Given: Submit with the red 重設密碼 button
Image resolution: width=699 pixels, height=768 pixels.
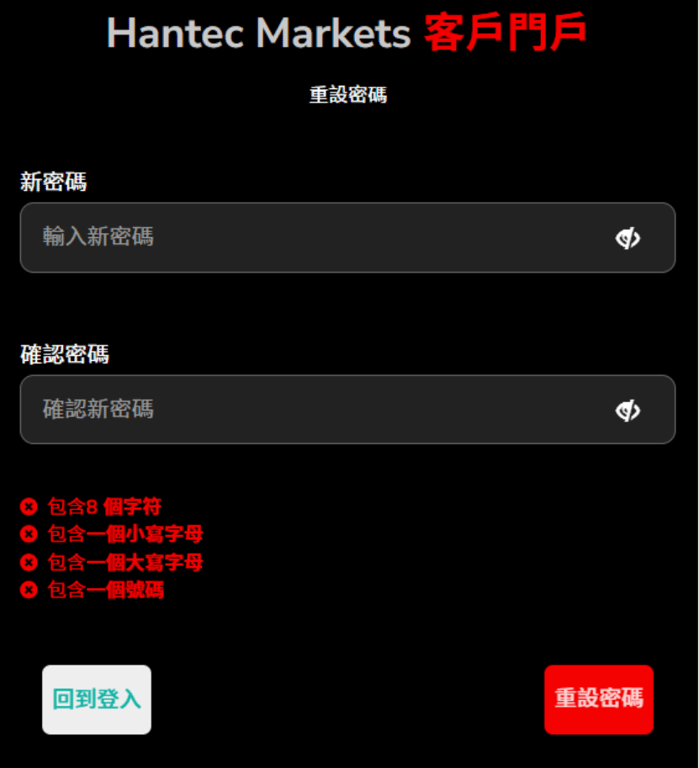Looking at the screenshot, I should click(x=598, y=700).
